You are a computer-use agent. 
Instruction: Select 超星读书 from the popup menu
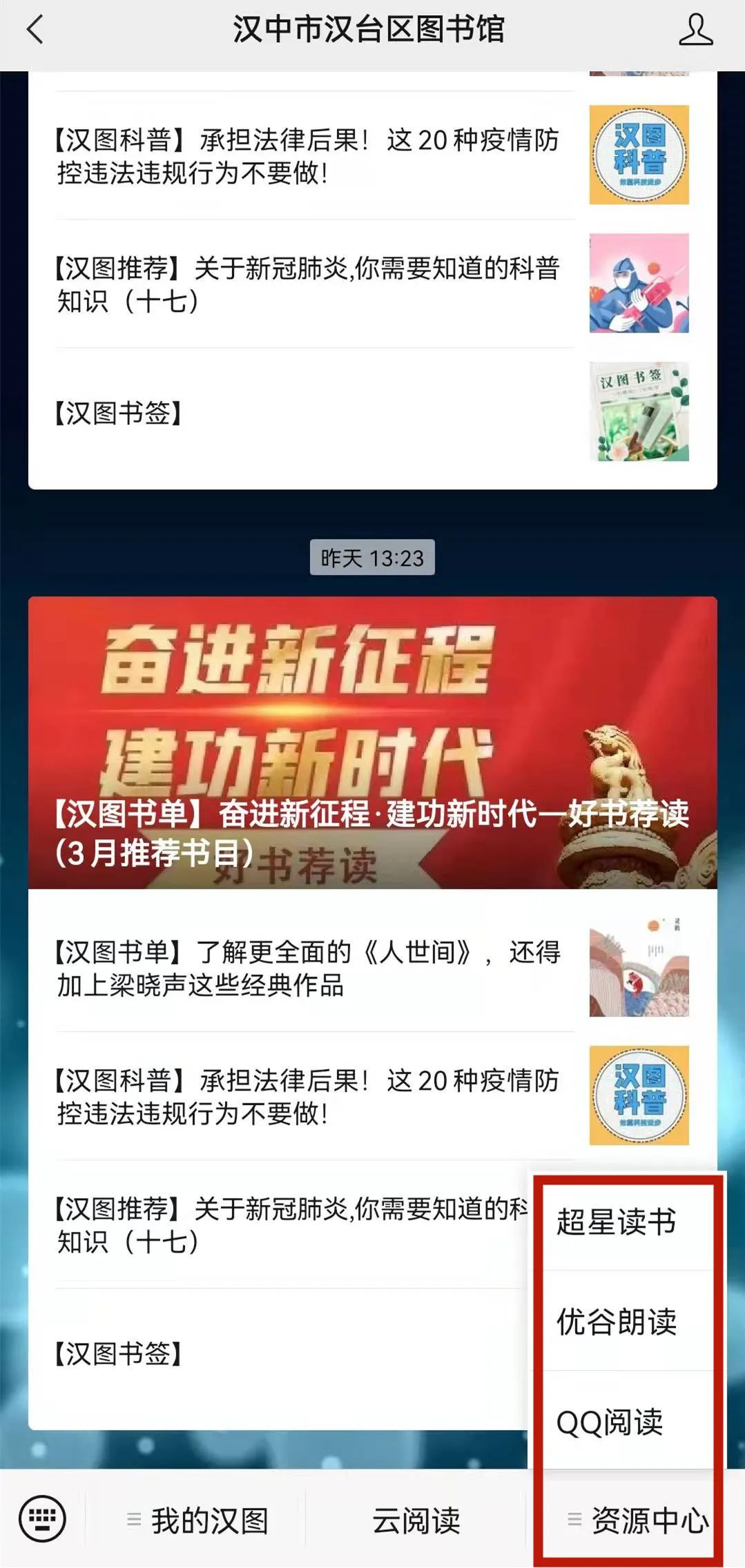617,1222
